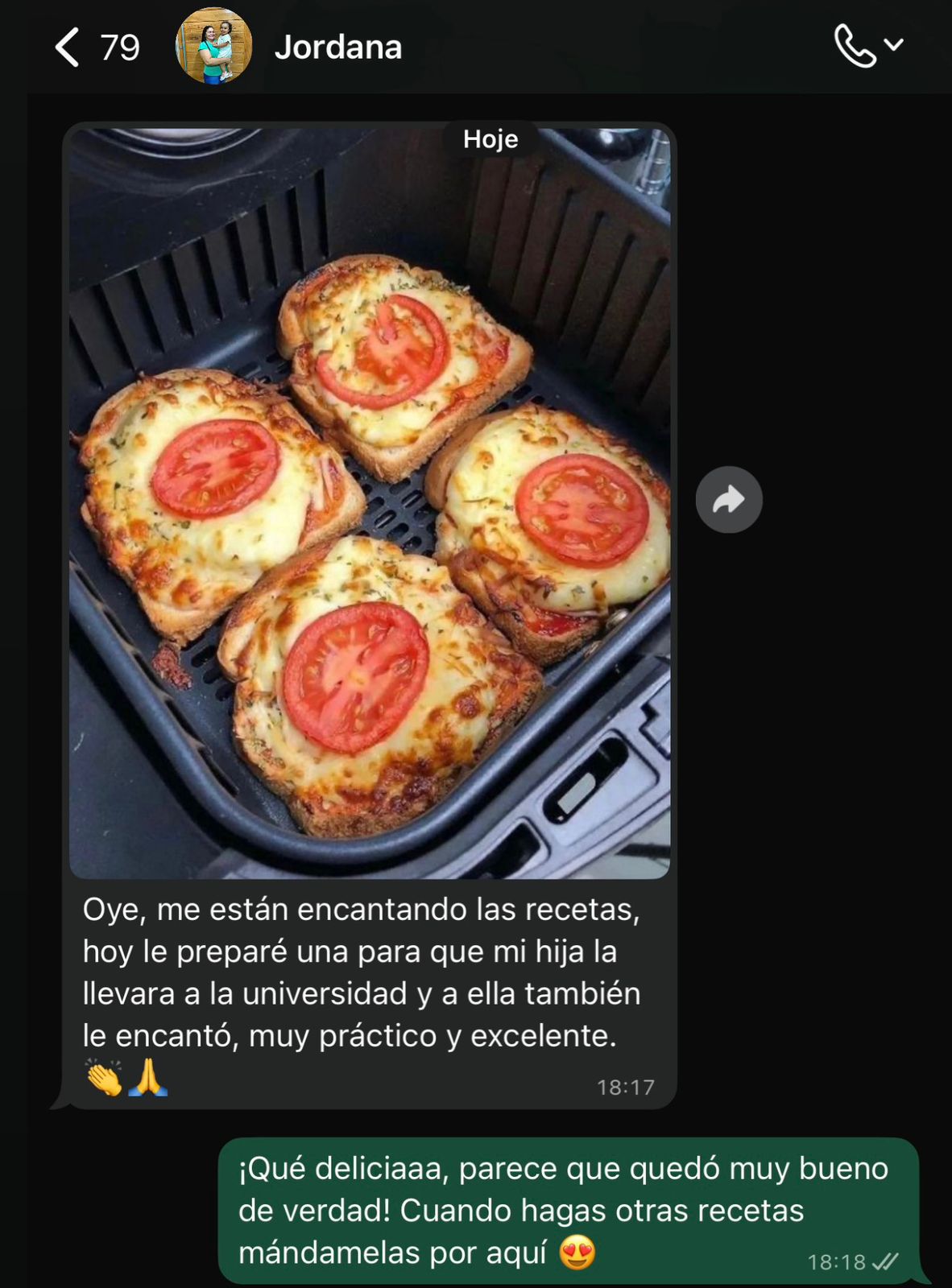Go back to the chat list
Image resolution: width=952 pixels, height=1288 pixels.
click(x=68, y=47)
